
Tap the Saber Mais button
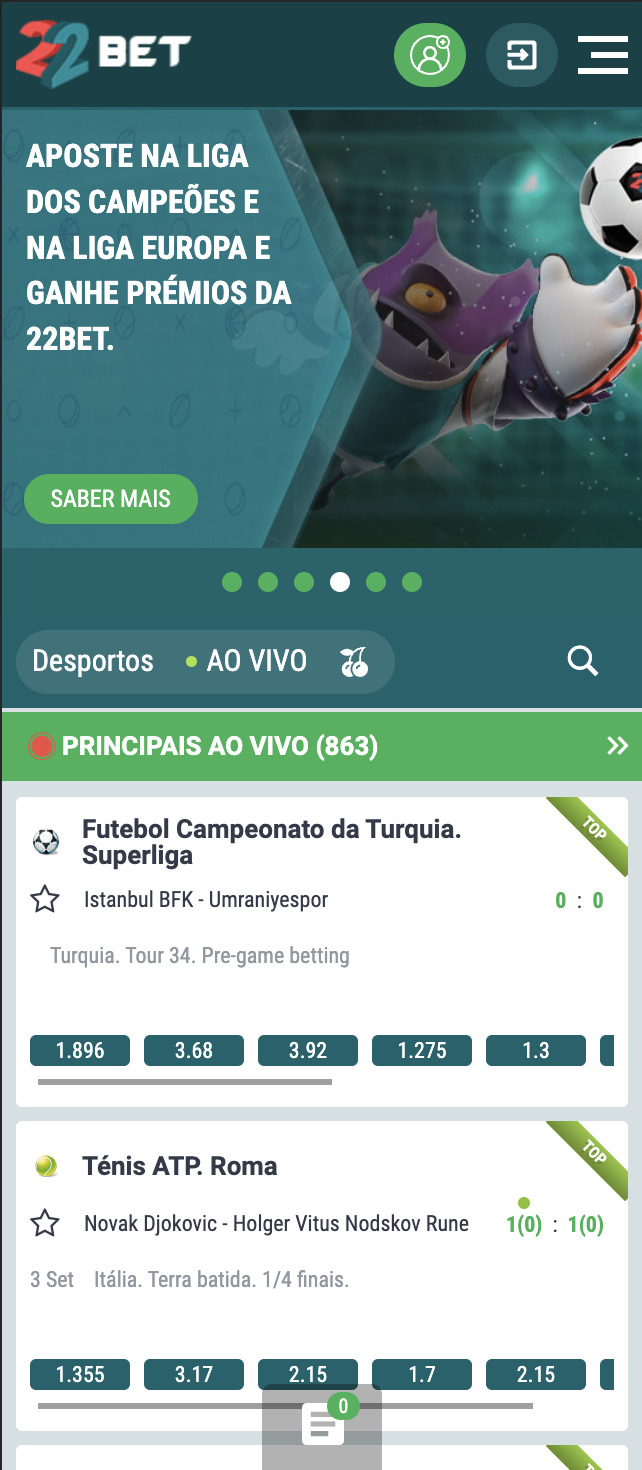(111, 499)
